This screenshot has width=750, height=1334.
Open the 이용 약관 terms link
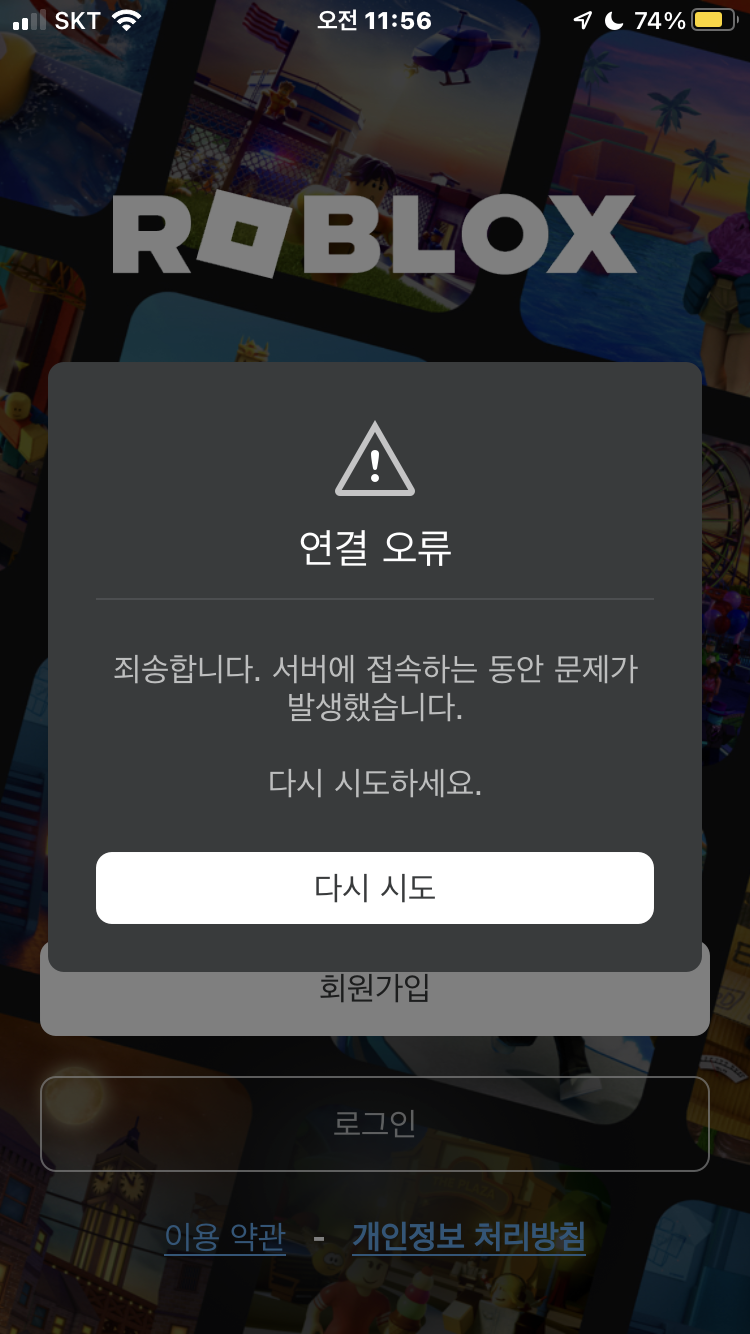coord(225,1238)
